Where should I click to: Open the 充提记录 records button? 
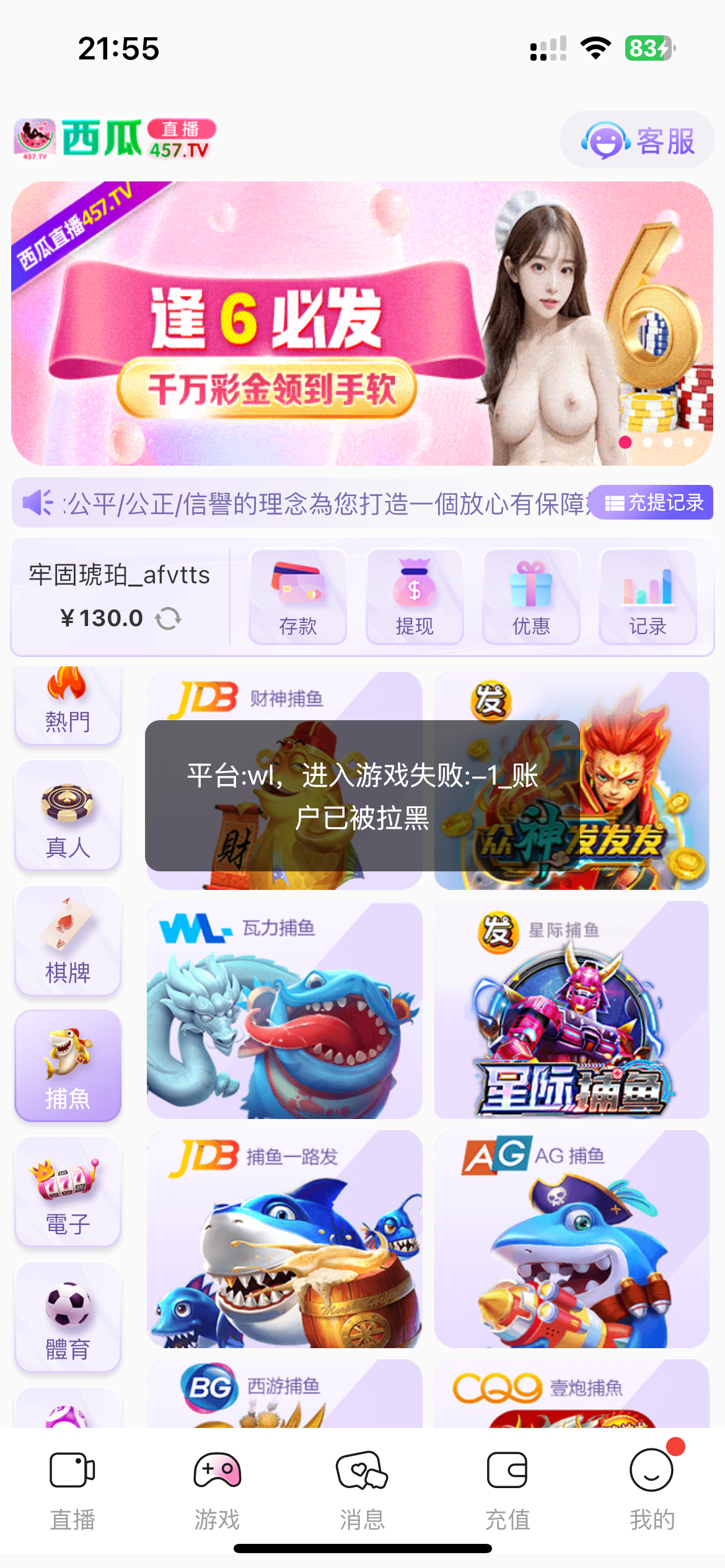pos(652,502)
